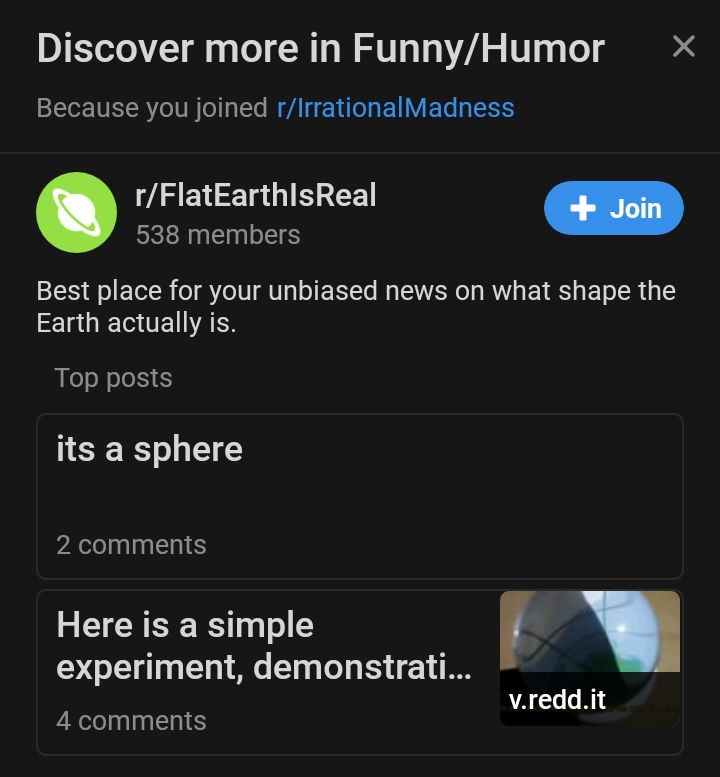View the 2 comments on 'its a sphere'
This screenshot has width=720, height=777.
pyautogui.click(x=131, y=545)
